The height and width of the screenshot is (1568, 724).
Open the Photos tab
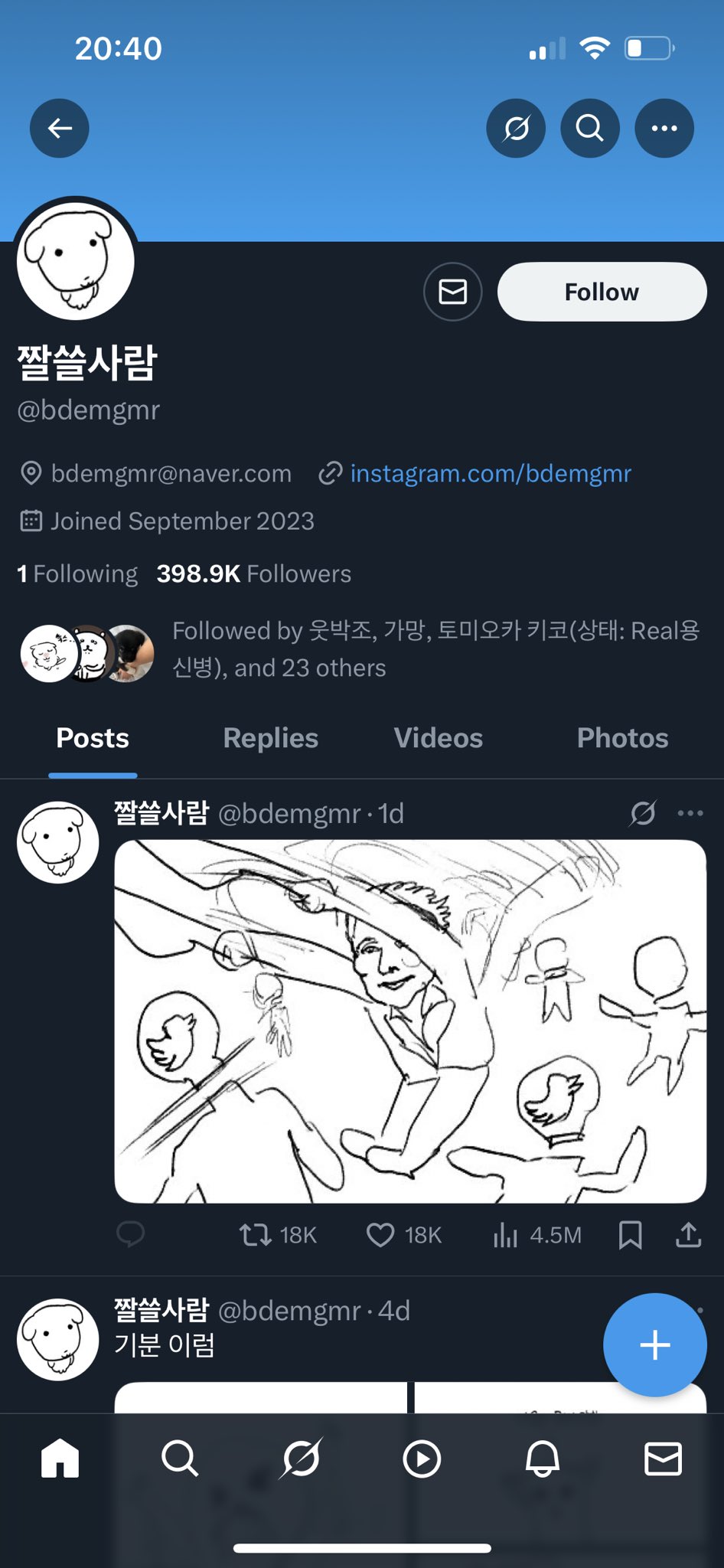622,738
